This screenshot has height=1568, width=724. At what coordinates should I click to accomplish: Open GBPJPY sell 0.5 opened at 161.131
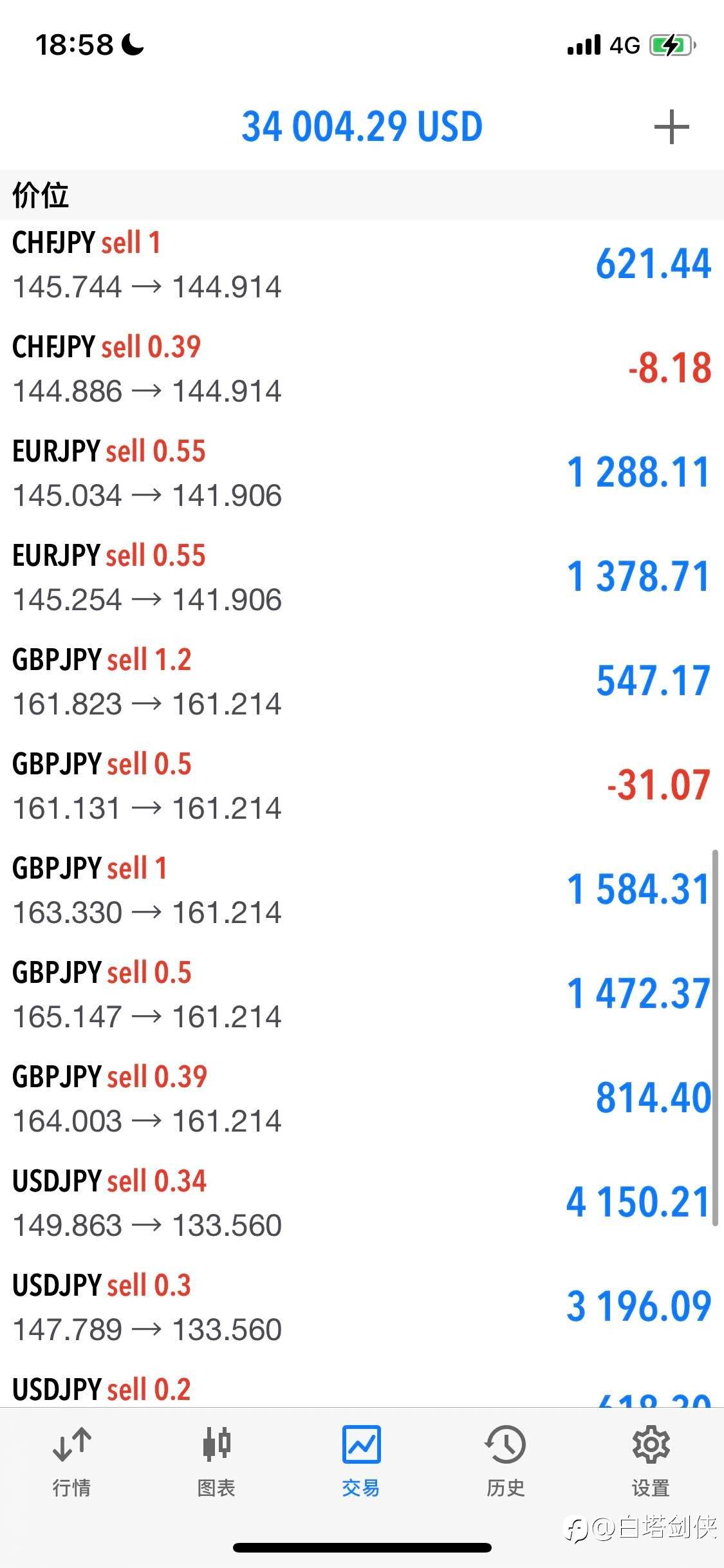coord(362,786)
